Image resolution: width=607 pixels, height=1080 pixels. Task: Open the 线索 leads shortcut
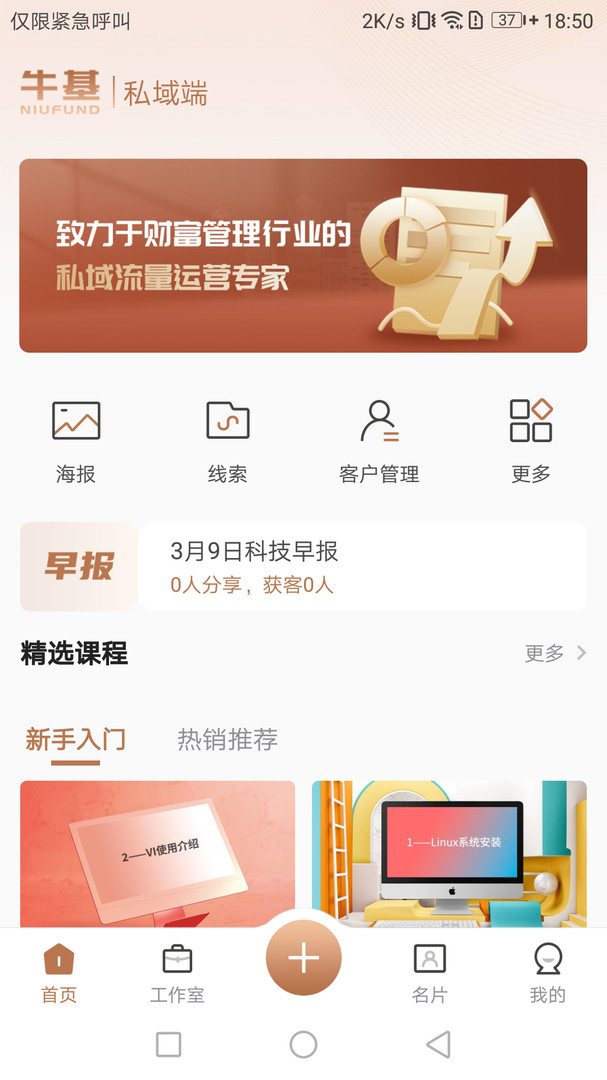(x=227, y=441)
